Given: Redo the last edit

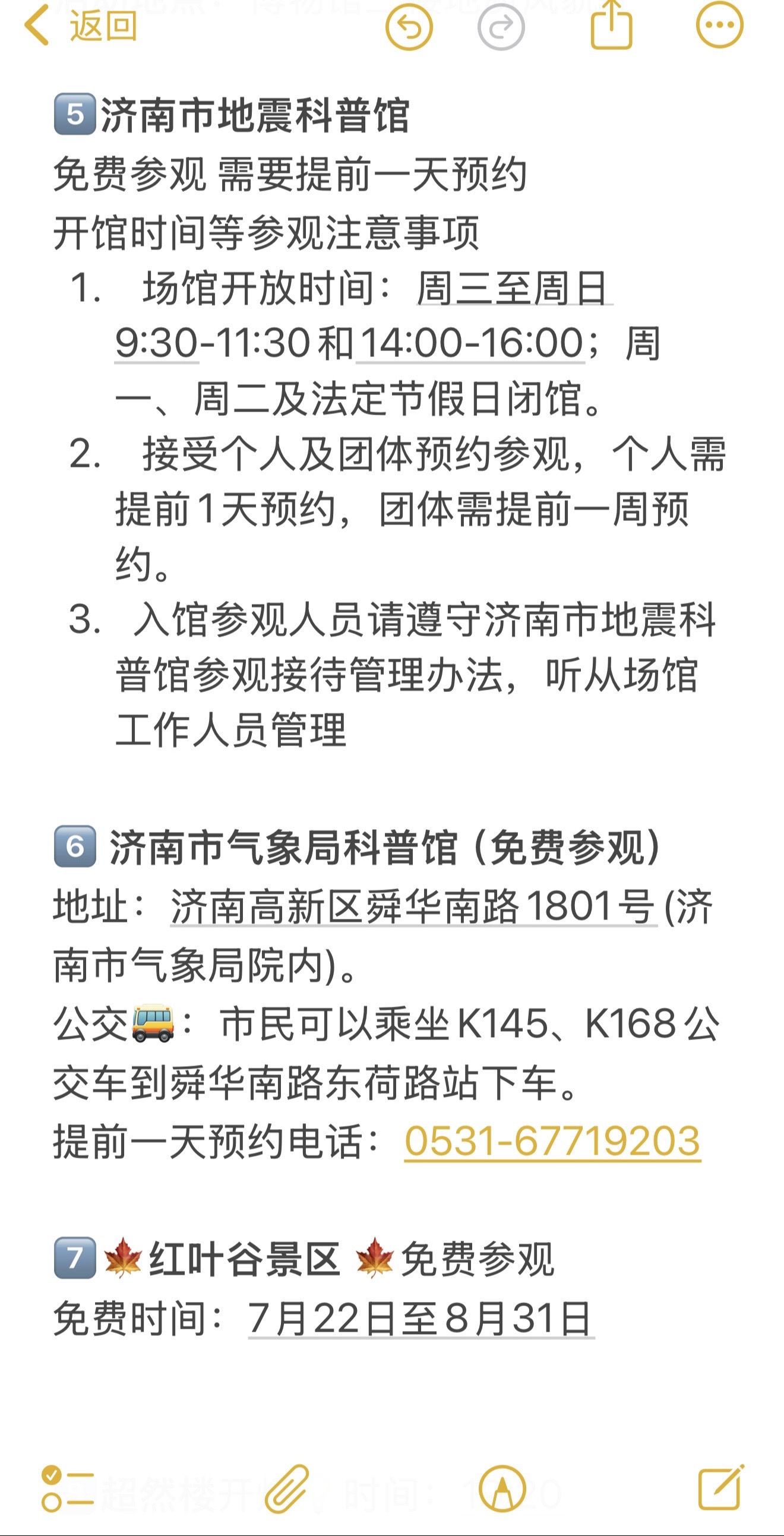Looking at the screenshot, I should point(501,26).
